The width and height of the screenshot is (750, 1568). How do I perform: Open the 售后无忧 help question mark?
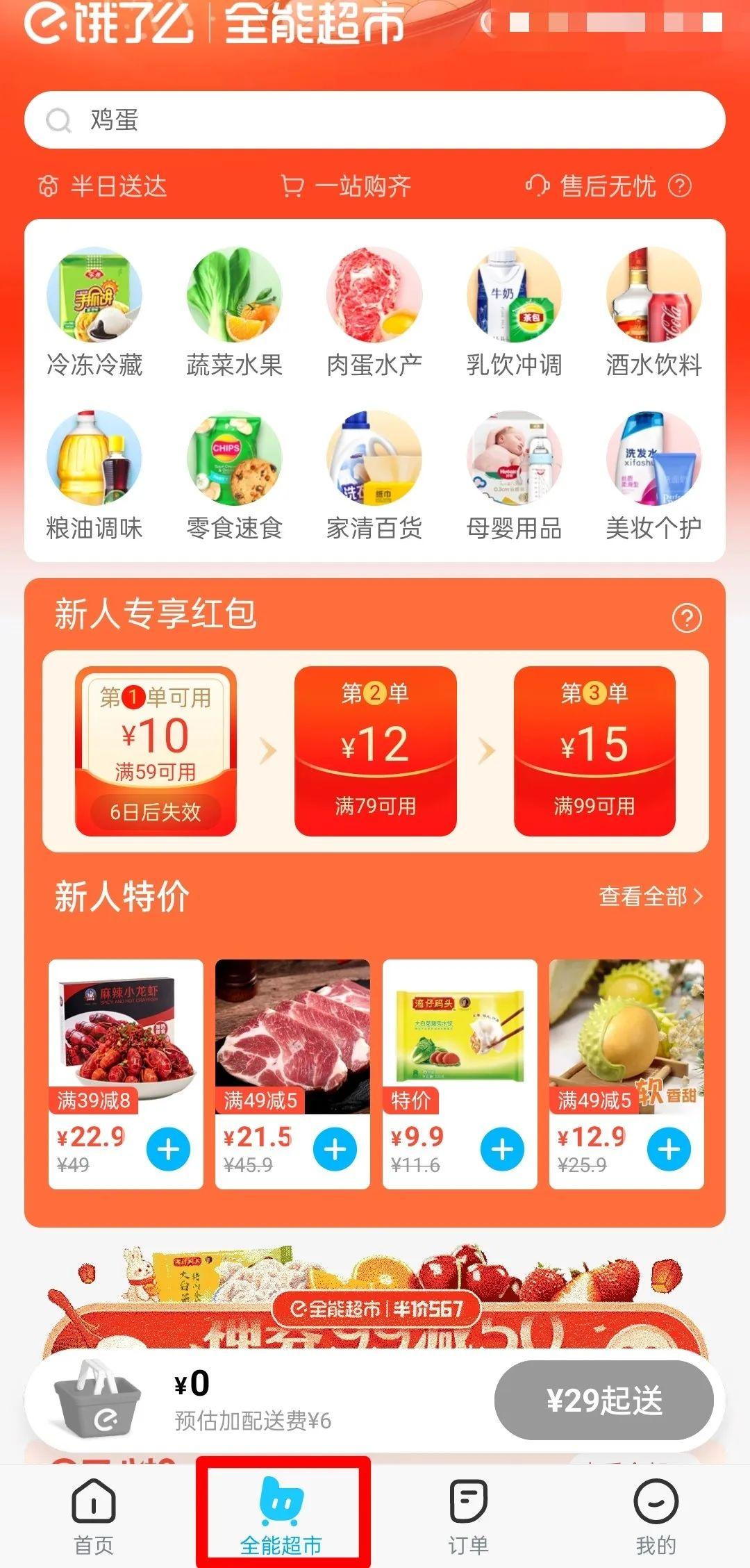pos(680,186)
